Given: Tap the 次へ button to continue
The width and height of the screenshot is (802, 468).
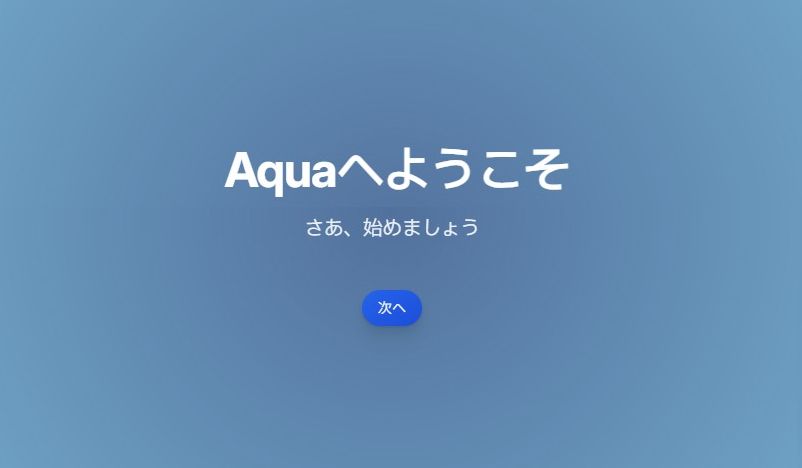Looking at the screenshot, I should tap(391, 308).
